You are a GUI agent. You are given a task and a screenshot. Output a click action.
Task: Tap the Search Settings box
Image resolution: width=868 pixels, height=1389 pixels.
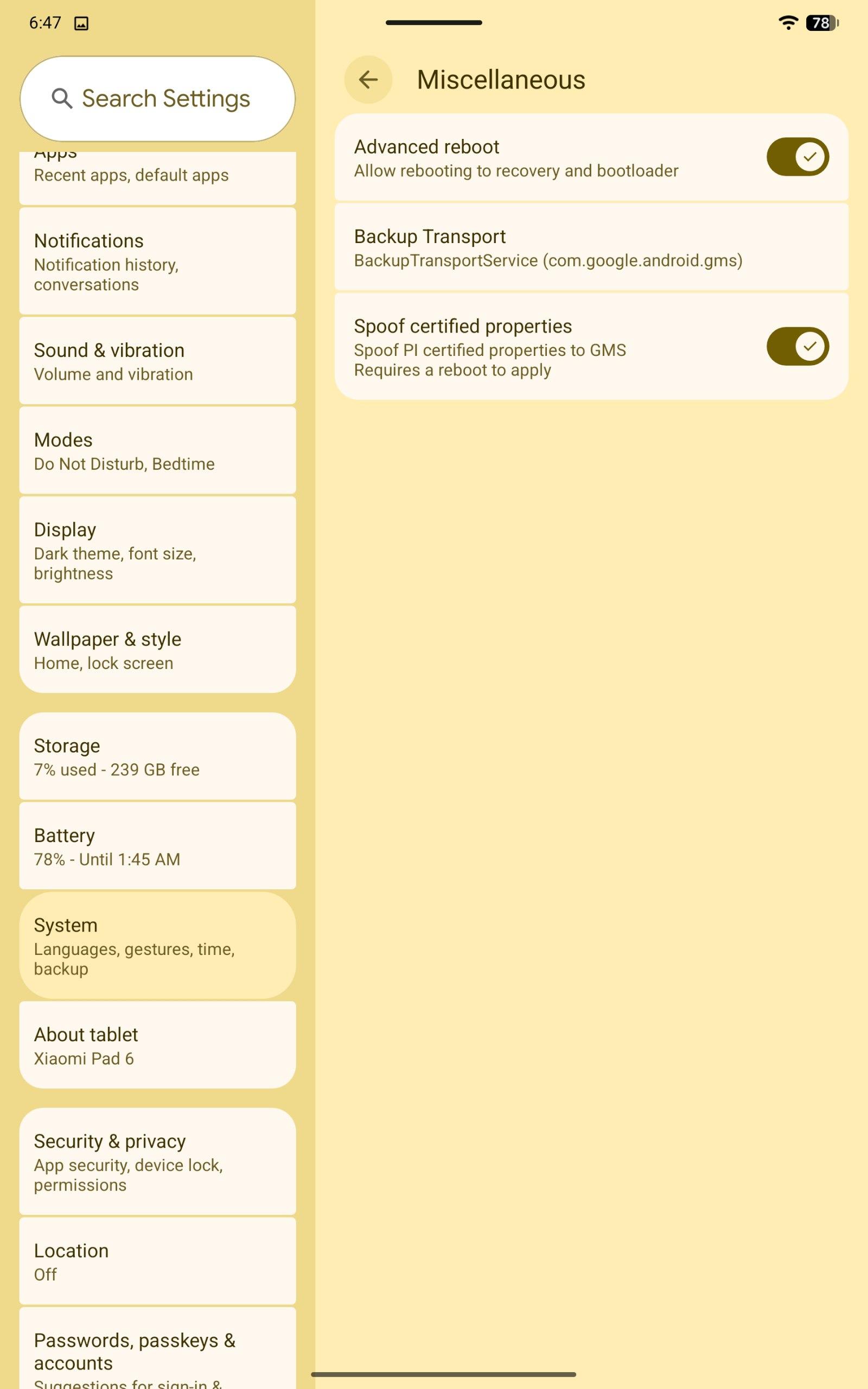(x=158, y=99)
